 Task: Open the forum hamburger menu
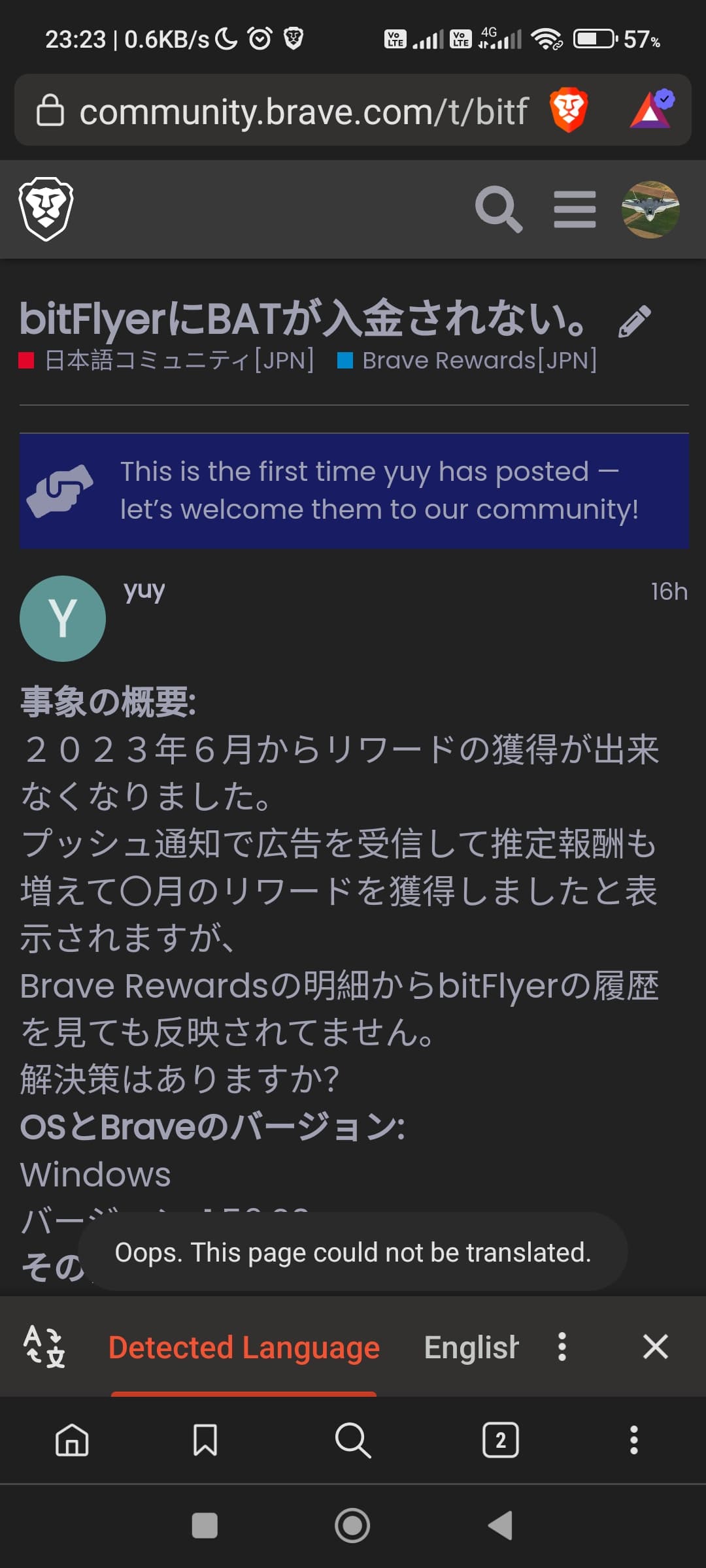(575, 209)
